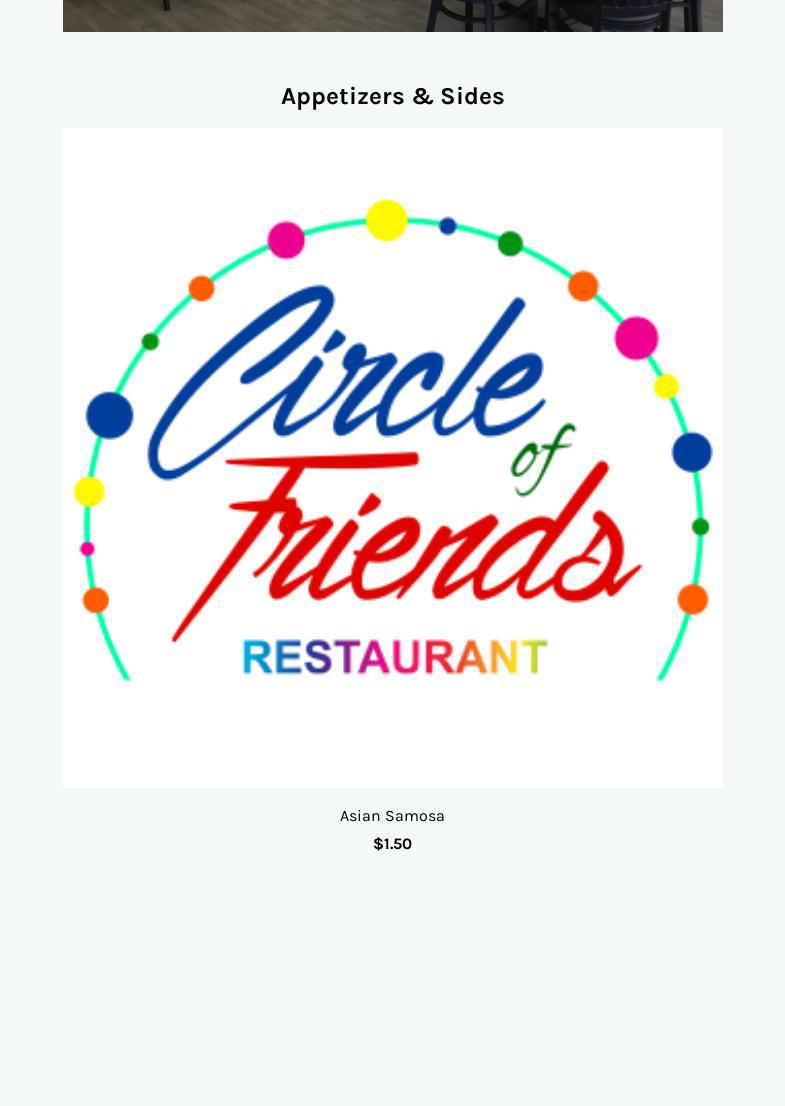Open the Asian Samosa item link
The height and width of the screenshot is (1106, 785).
pos(392,816)
